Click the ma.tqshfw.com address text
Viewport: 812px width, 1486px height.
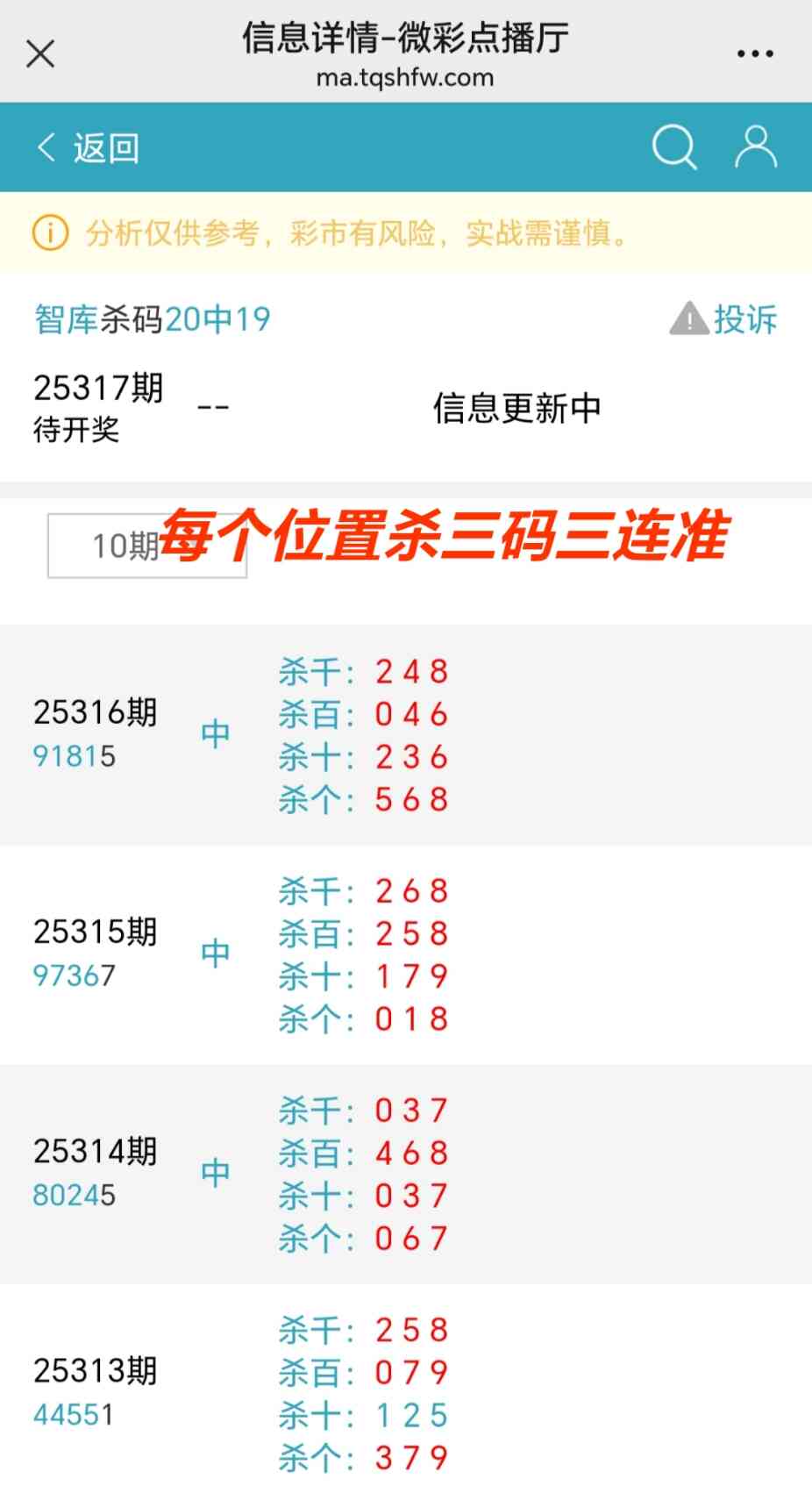[405, 77]
